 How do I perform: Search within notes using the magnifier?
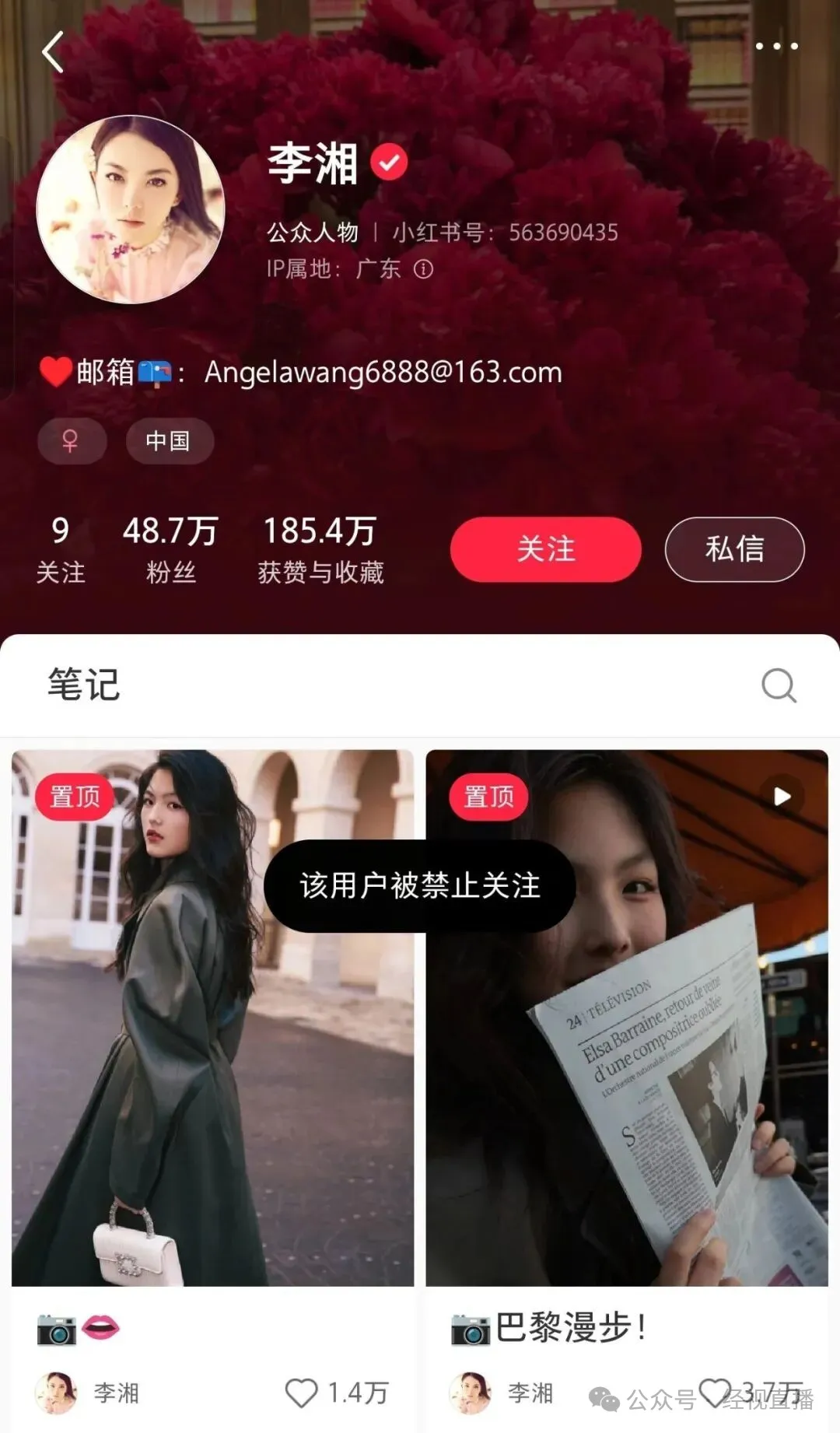coord(778,685)
